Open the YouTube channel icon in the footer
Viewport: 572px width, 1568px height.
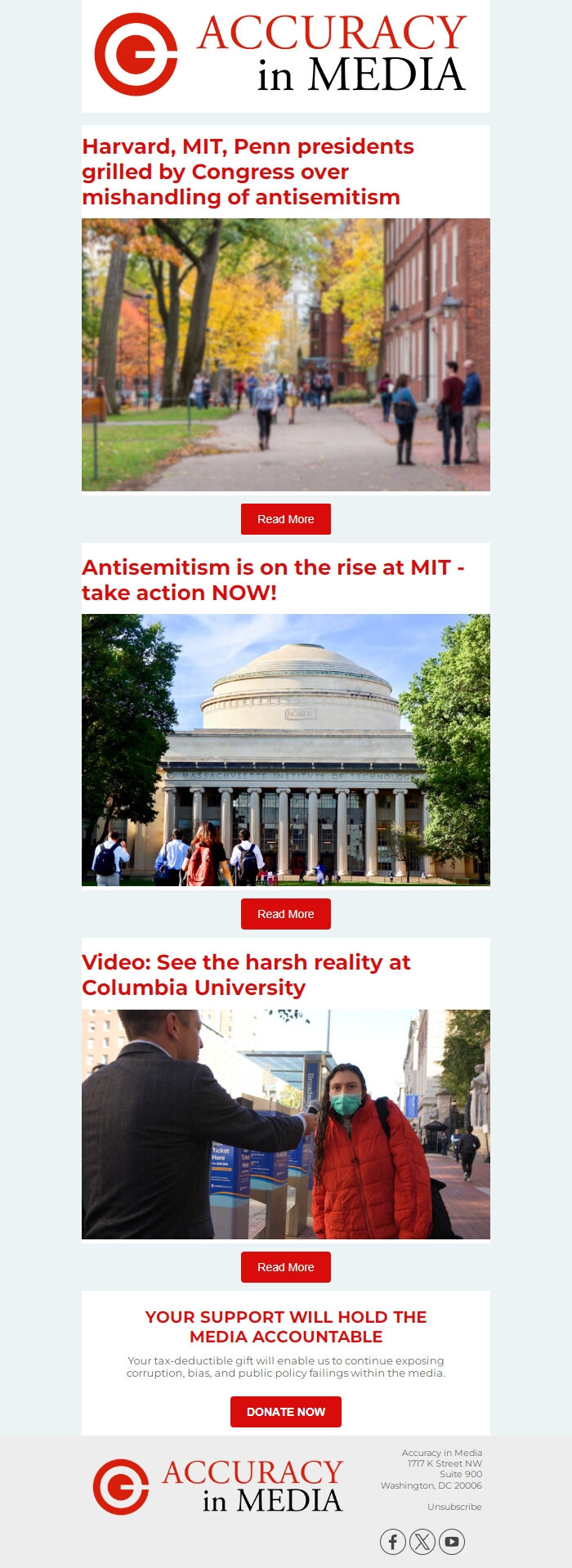point(452,1542)
